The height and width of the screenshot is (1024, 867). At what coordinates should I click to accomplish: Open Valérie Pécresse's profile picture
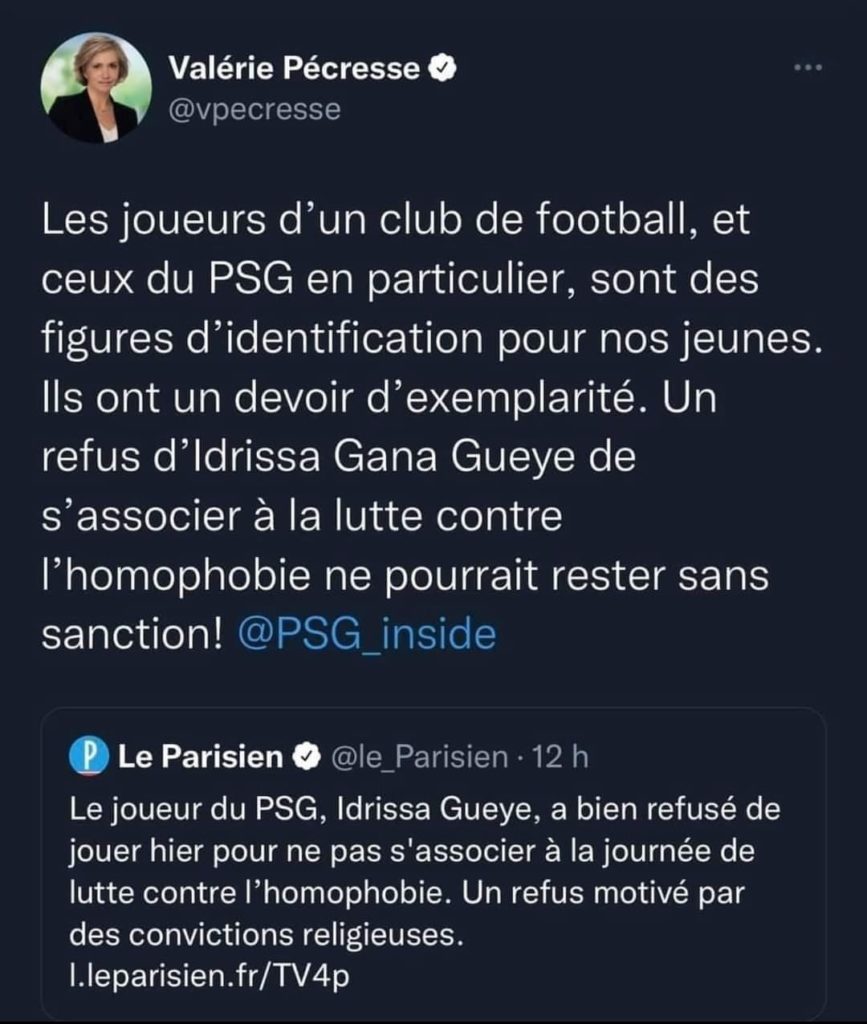click(96, 88)
